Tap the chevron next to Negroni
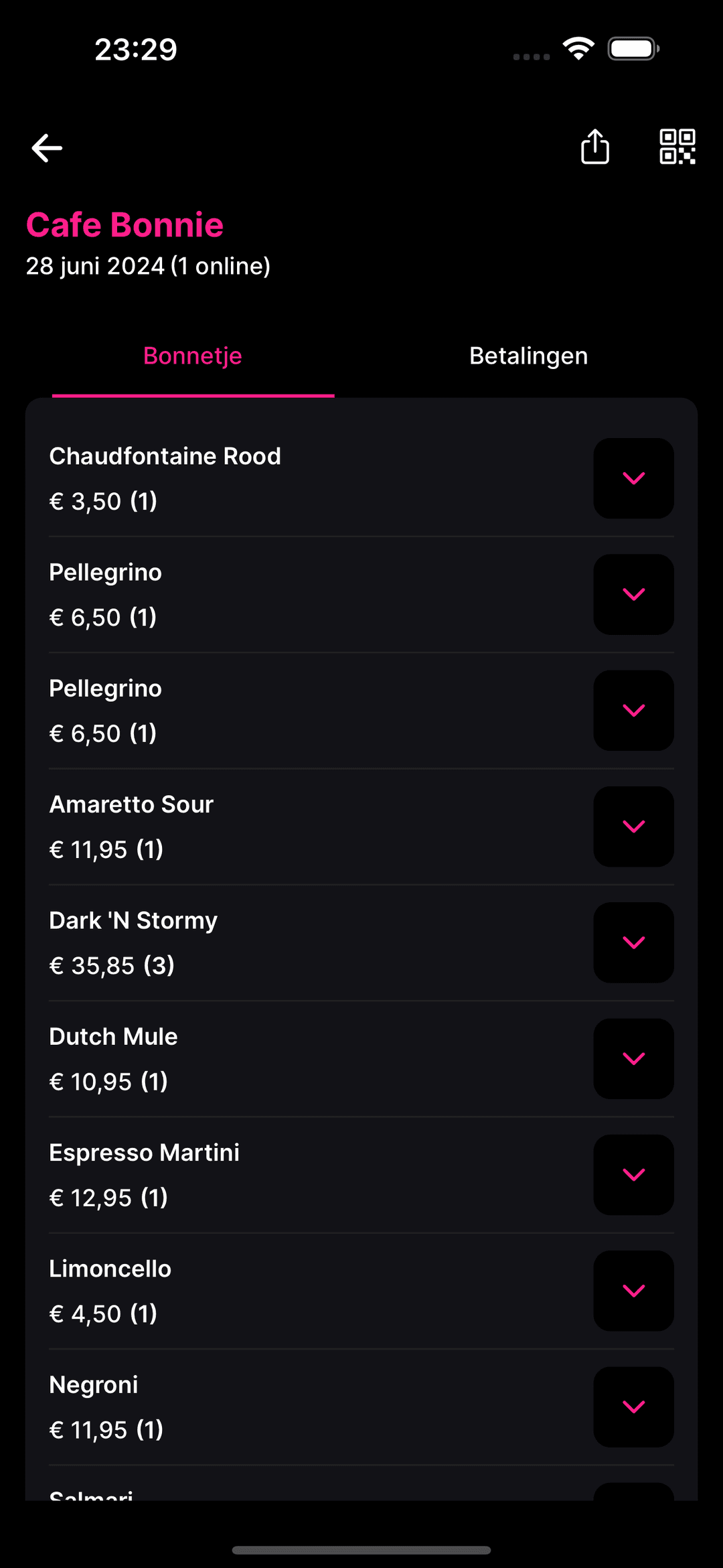Image resolution: width=723 pixels, height=1568 pixels. click(x=633, y=1407)
